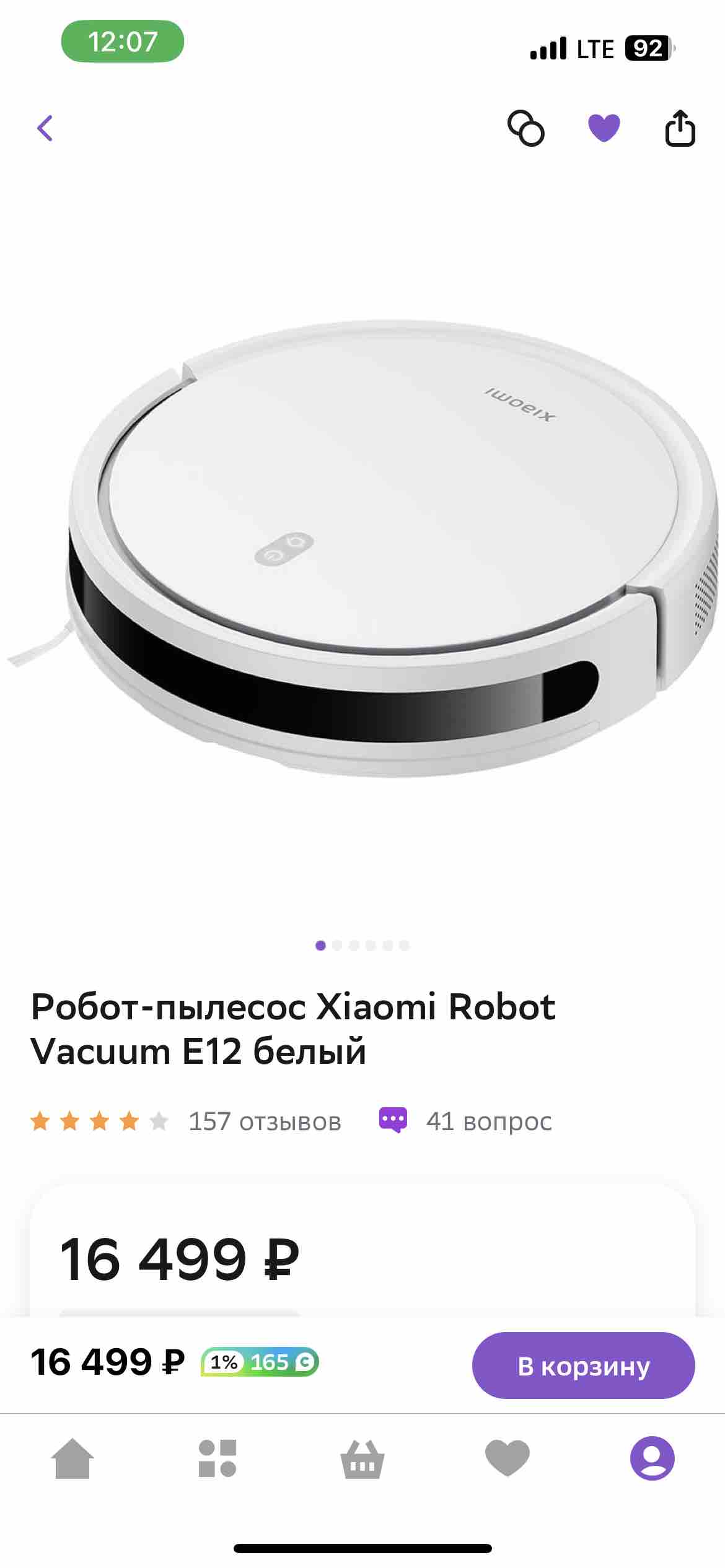Open the catalog tab
Image resolution: width=725 pixels, height=1568 pixels.
pyautogui.click(x=217, y=1459)
